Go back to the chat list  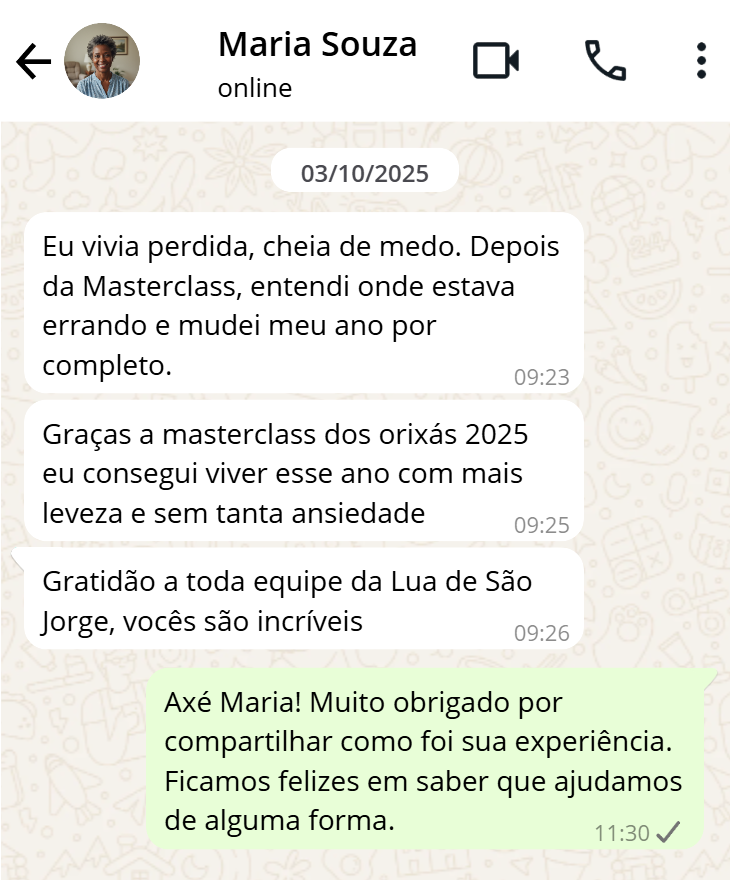coord(33,62)
